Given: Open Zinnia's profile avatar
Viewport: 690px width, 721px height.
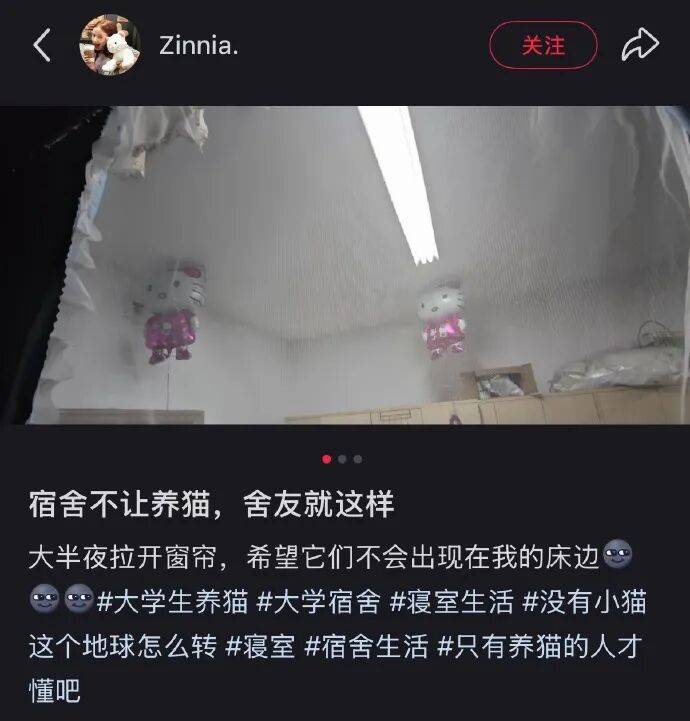Looking at the screenshot, I should [110, 45].
